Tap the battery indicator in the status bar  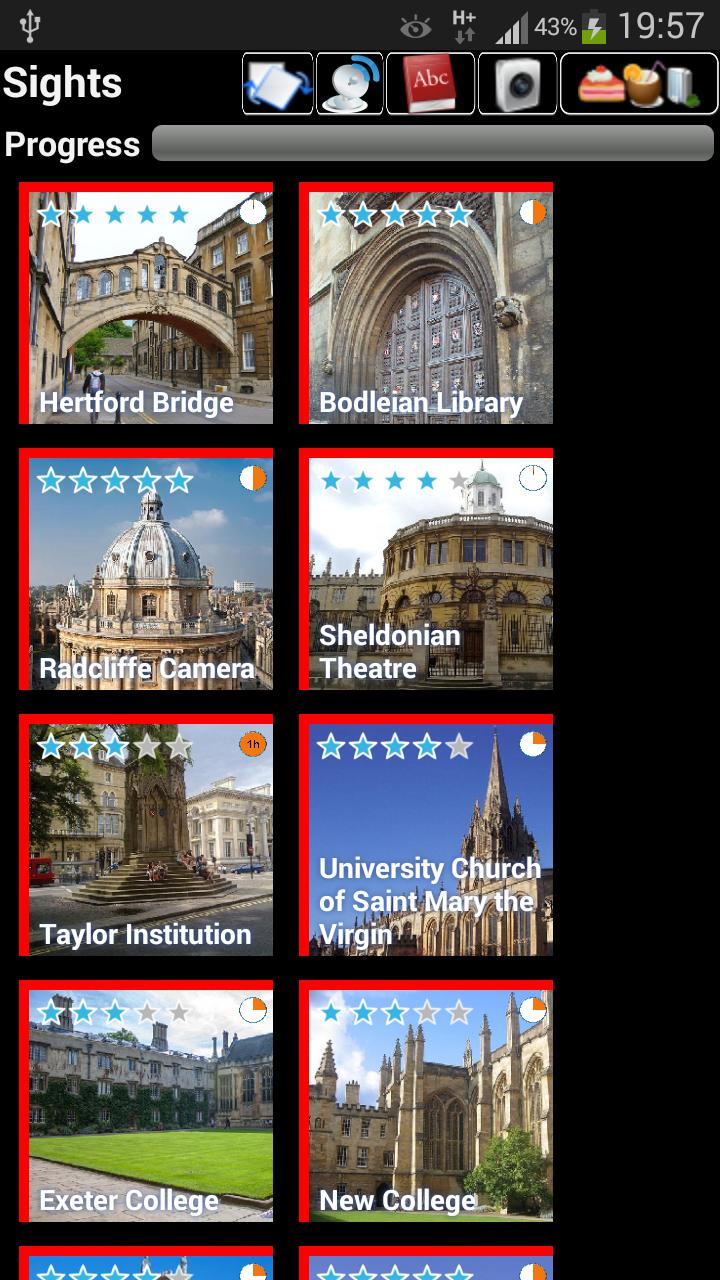(593, 23)
